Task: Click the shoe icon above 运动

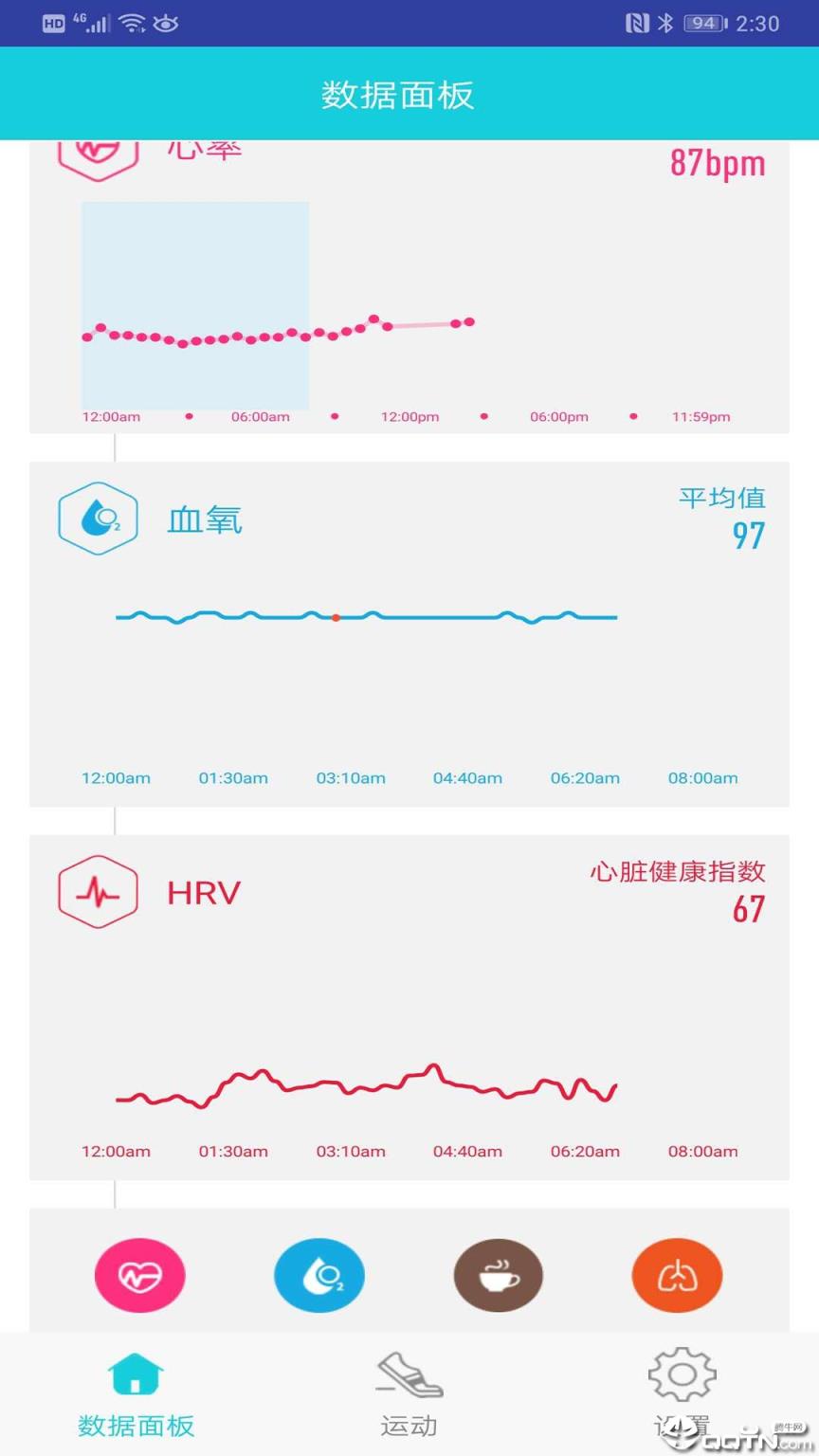Action: 408,1374
